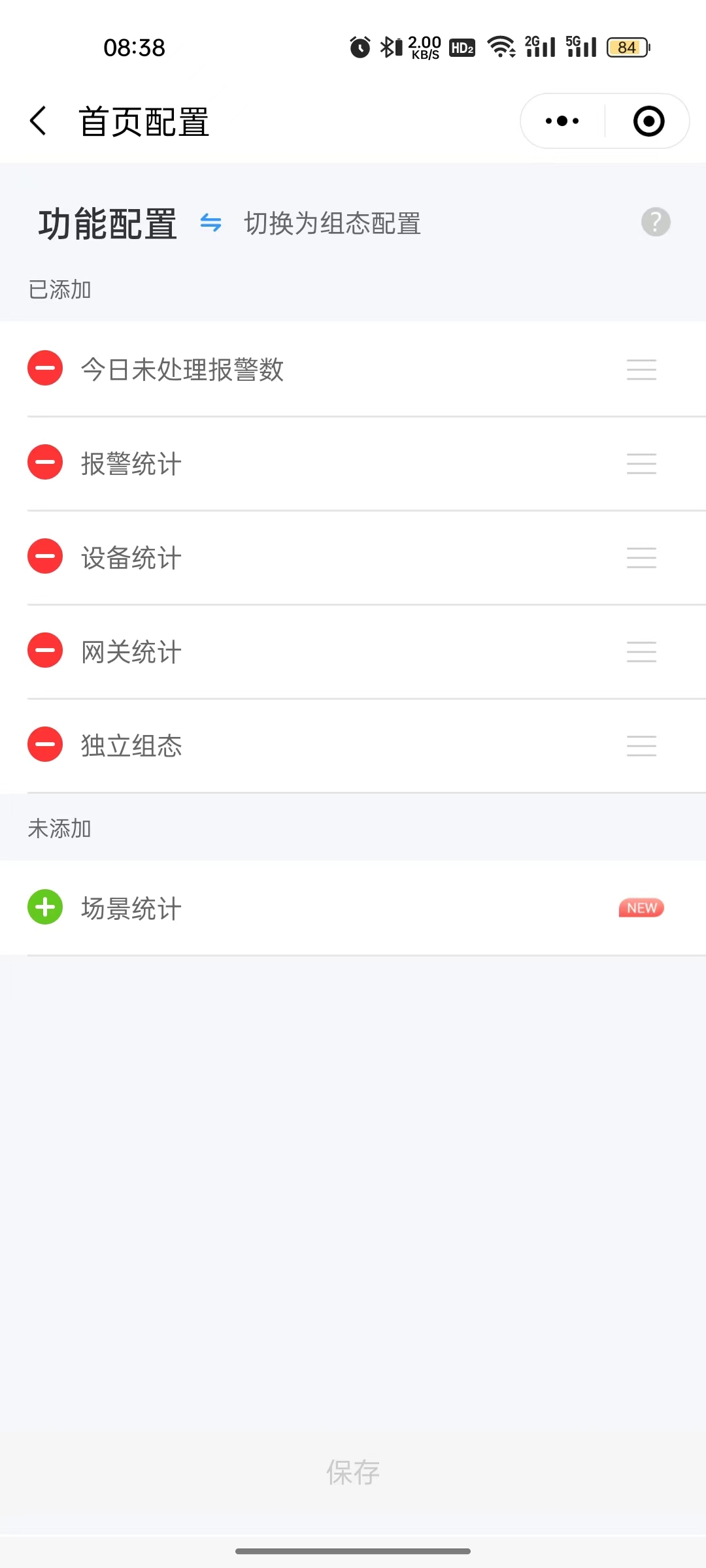Remove 设备统计 from added list
706x1568 pixels.
45,557
